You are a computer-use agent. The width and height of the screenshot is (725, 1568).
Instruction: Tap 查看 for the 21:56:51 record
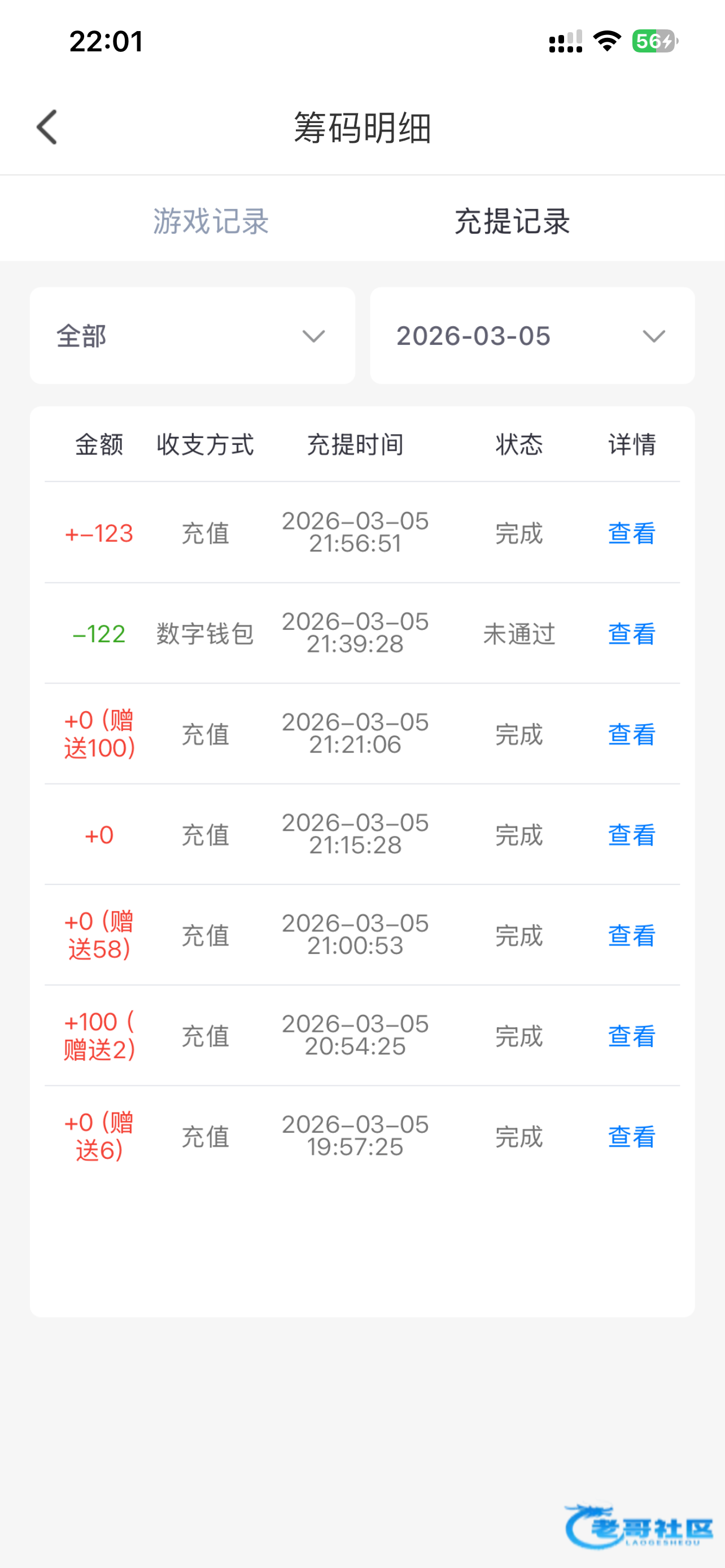coord(631,533)
